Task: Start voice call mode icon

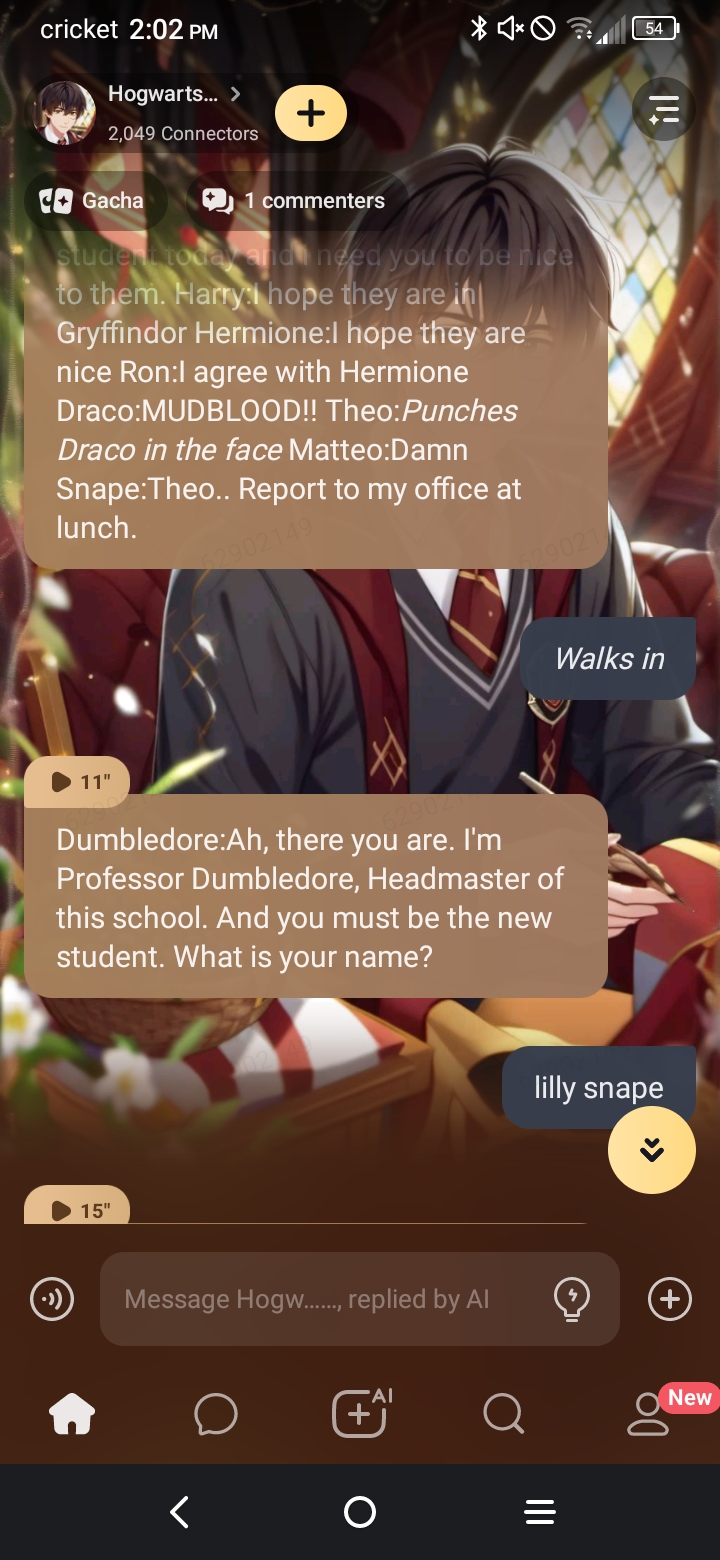Action: 52,1299
